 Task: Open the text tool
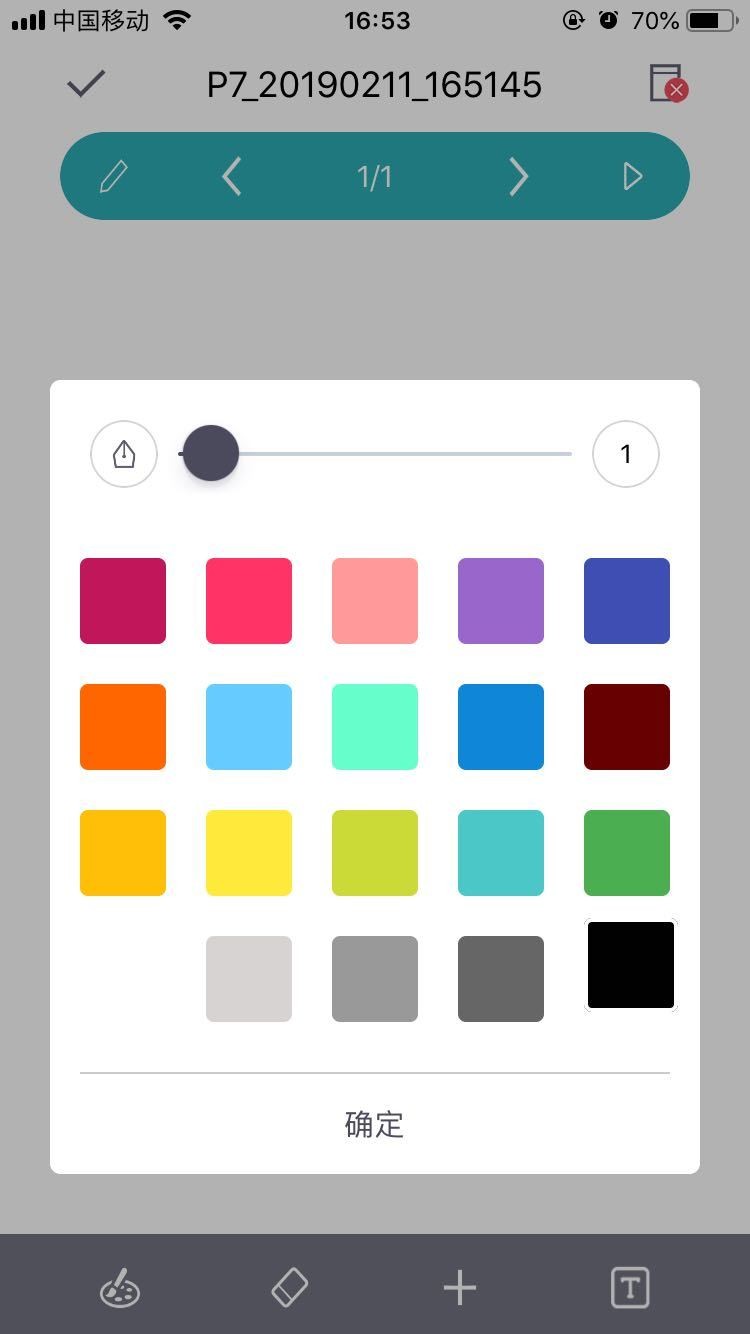pos(630,1288)
